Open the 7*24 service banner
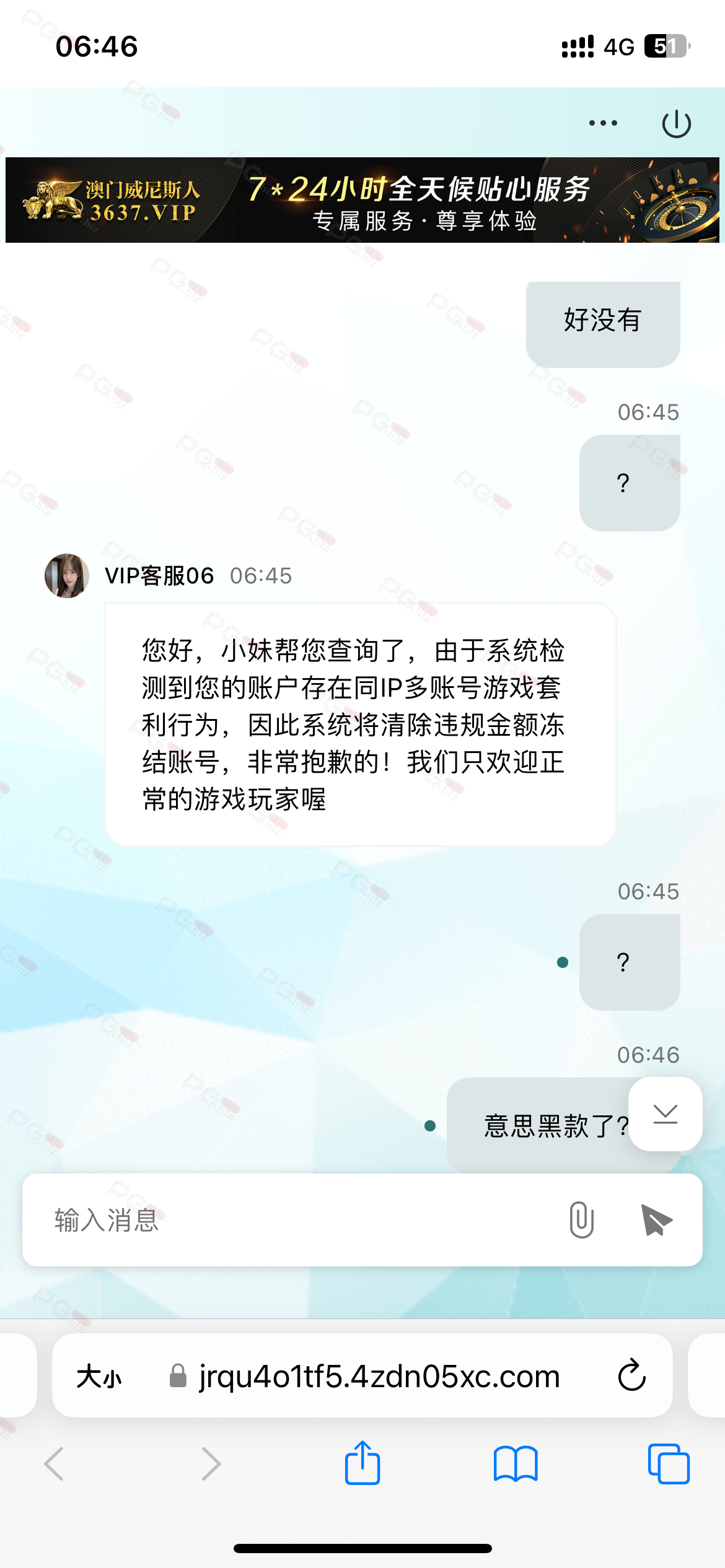The image size is (725, 1568). tap(362, 200)
